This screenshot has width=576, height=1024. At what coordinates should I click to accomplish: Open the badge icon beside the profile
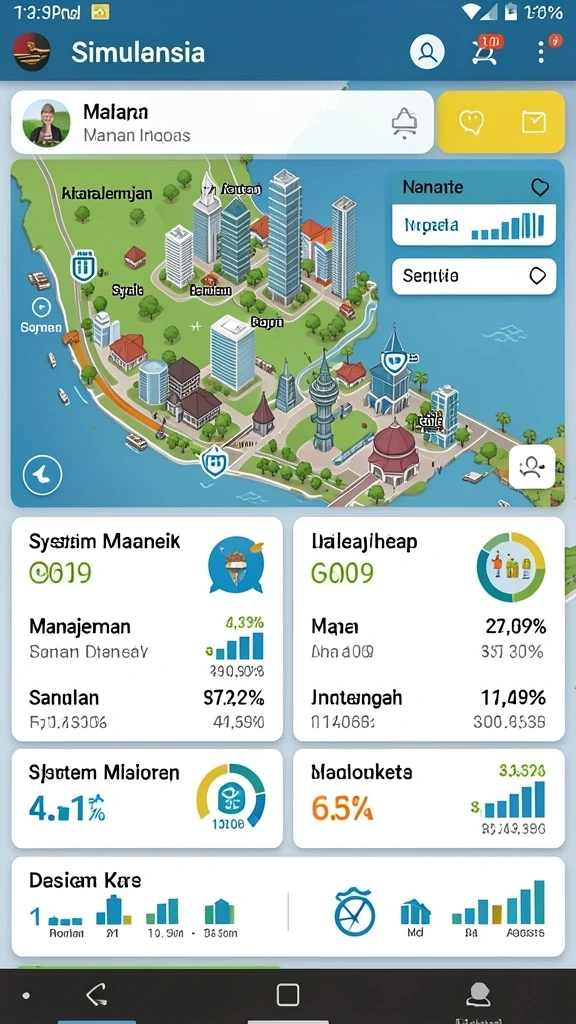[487, 50]
